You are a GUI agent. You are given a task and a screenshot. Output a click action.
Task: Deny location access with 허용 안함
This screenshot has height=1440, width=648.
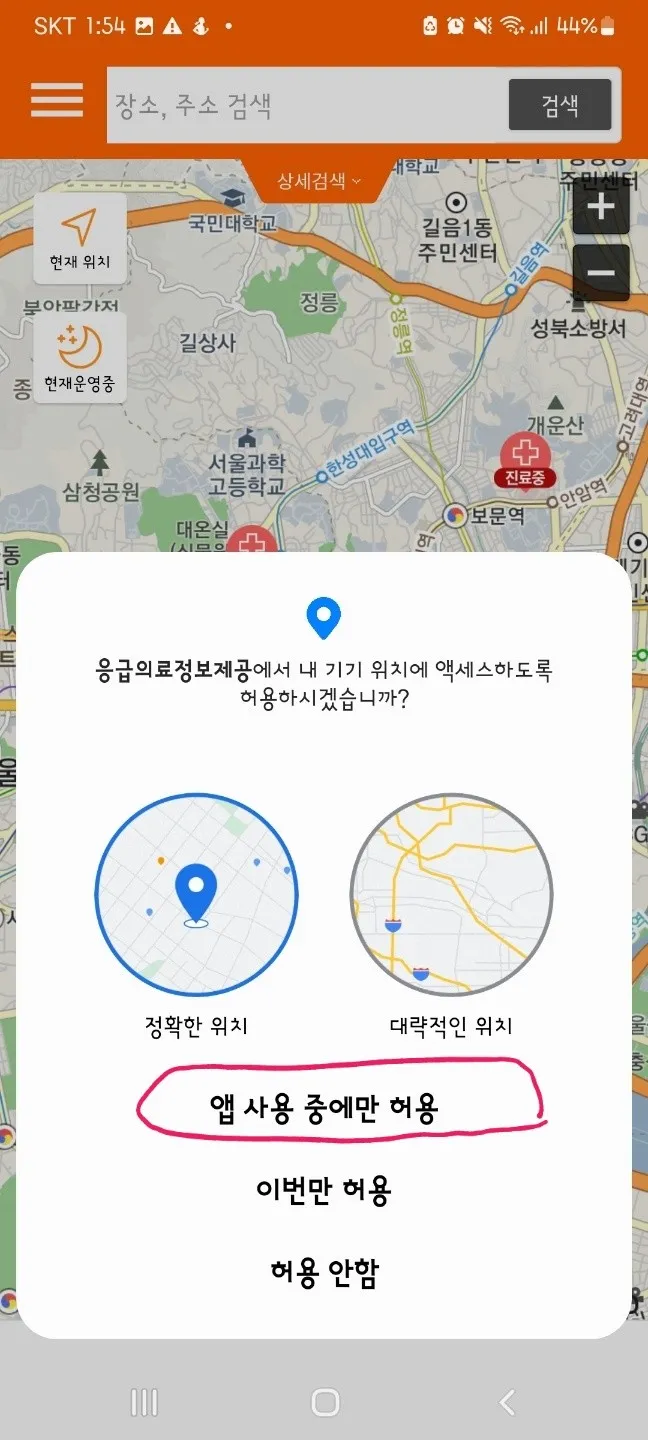point(324,1273)
